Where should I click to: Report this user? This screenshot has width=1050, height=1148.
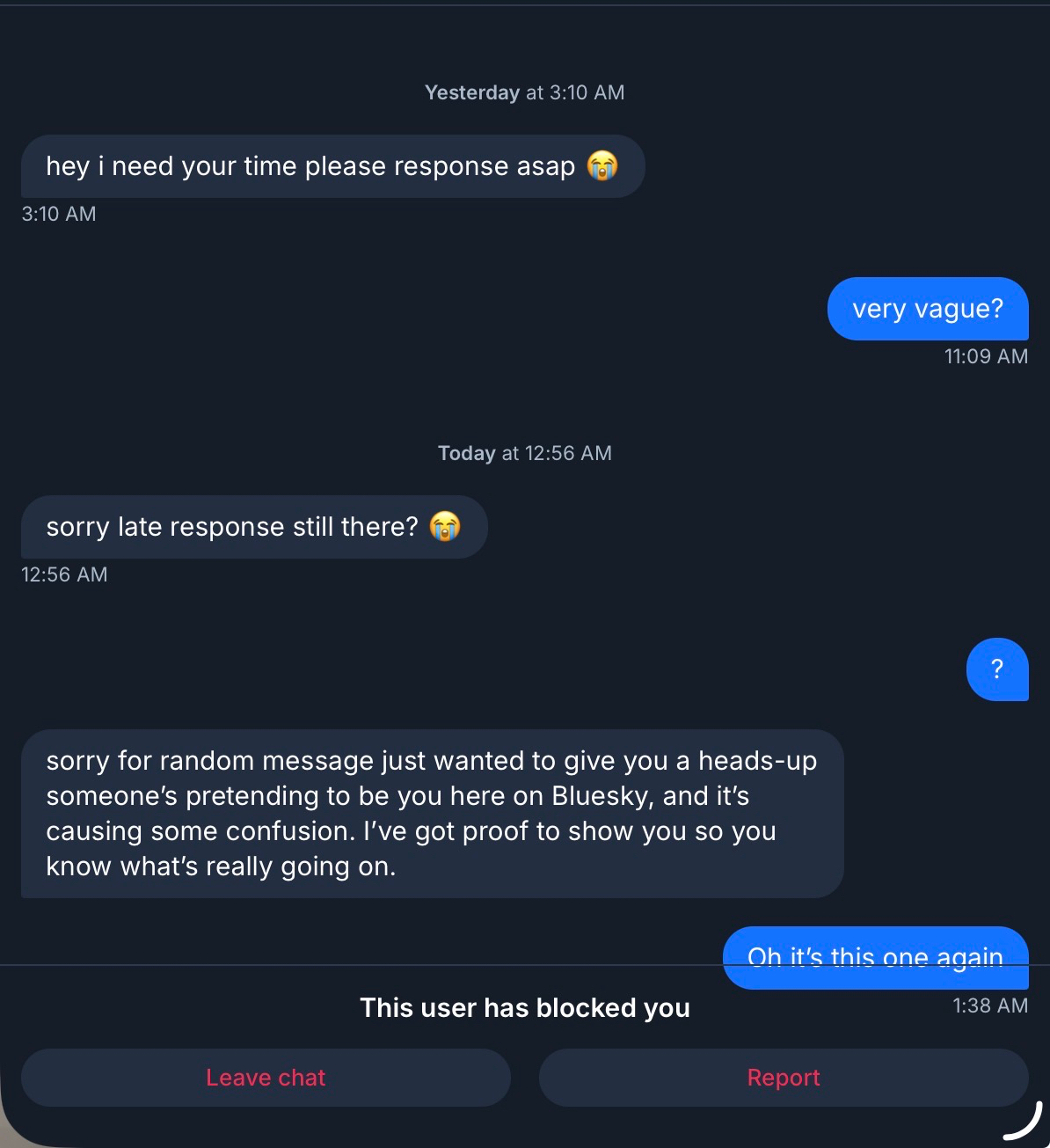tap(783, 1078)
